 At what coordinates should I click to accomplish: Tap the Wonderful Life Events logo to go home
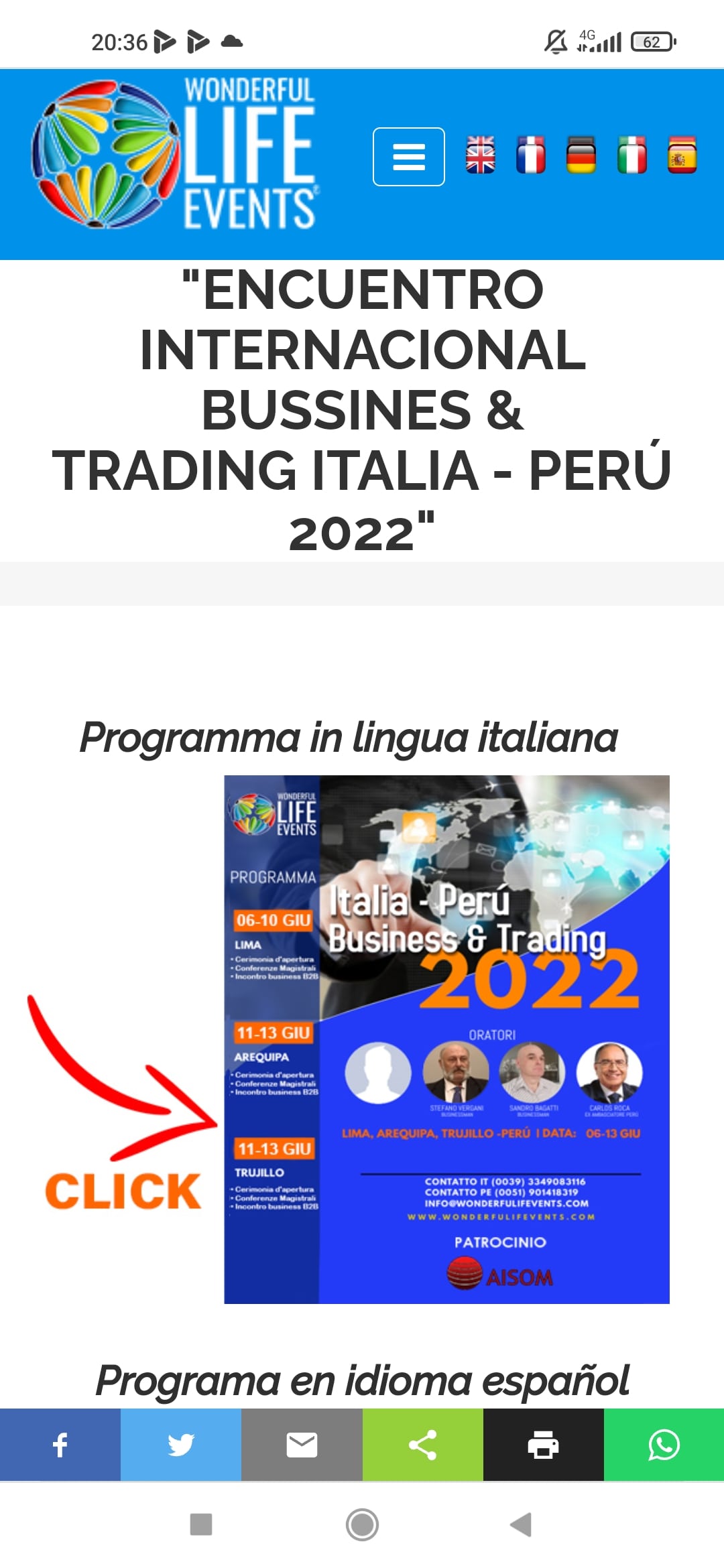174,155
